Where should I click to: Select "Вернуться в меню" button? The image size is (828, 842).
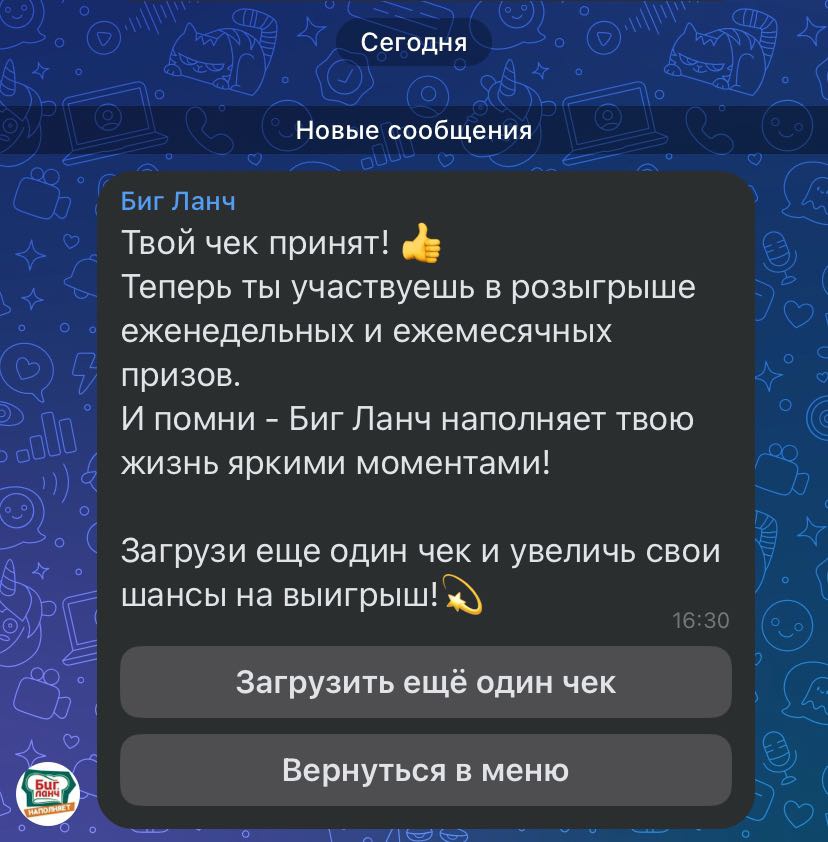(x=426, y=770)
